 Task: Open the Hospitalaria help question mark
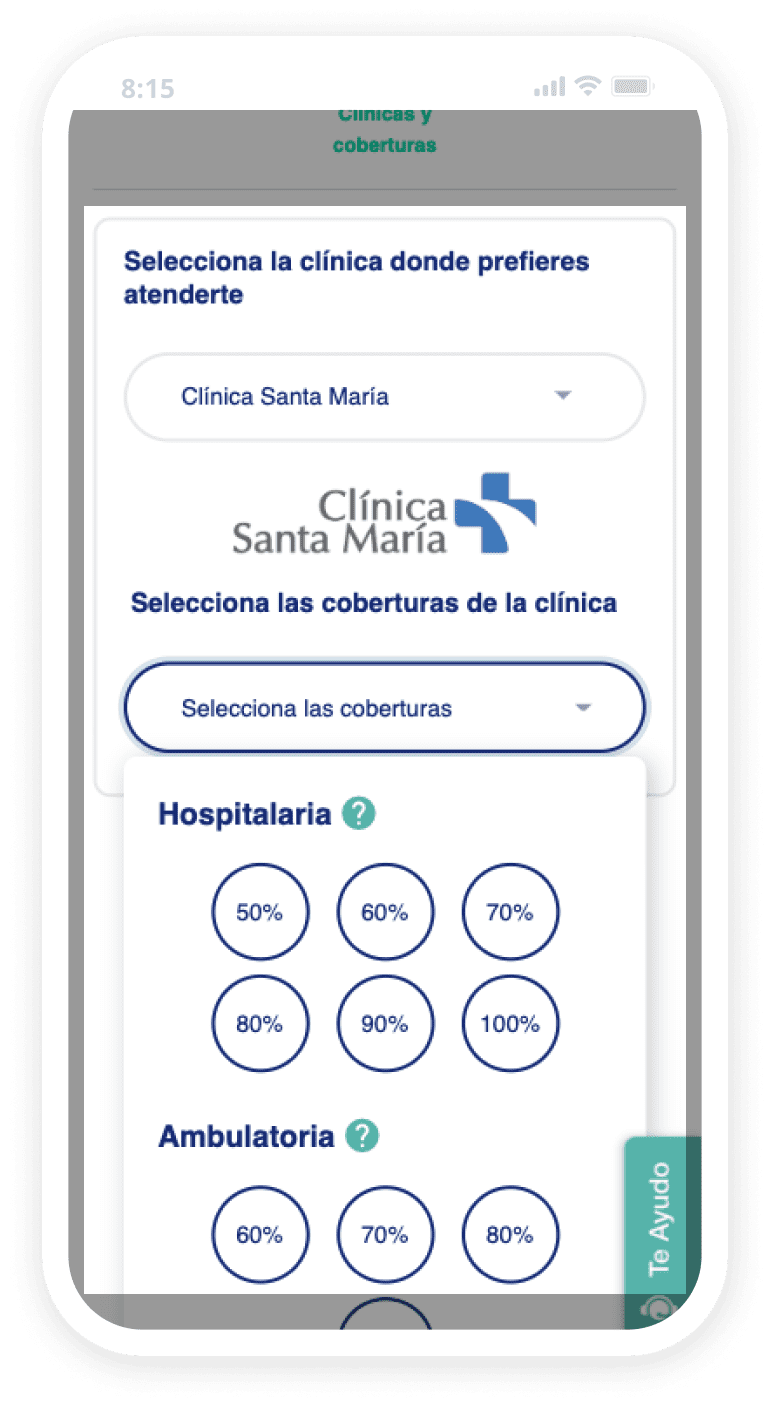tap(358, 814)
